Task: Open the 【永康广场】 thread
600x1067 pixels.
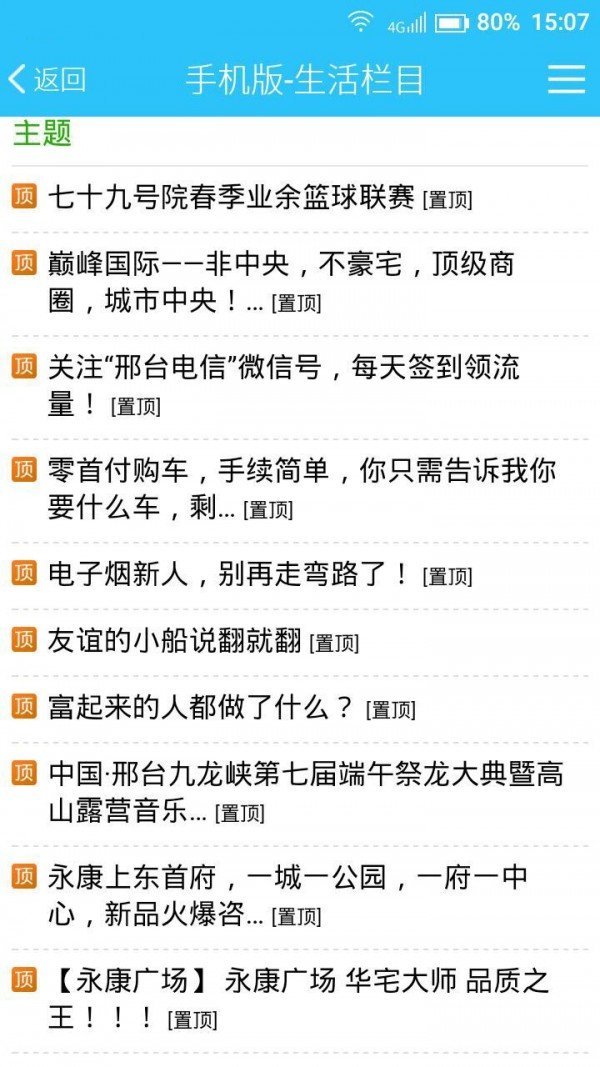Action: [298, 999]
